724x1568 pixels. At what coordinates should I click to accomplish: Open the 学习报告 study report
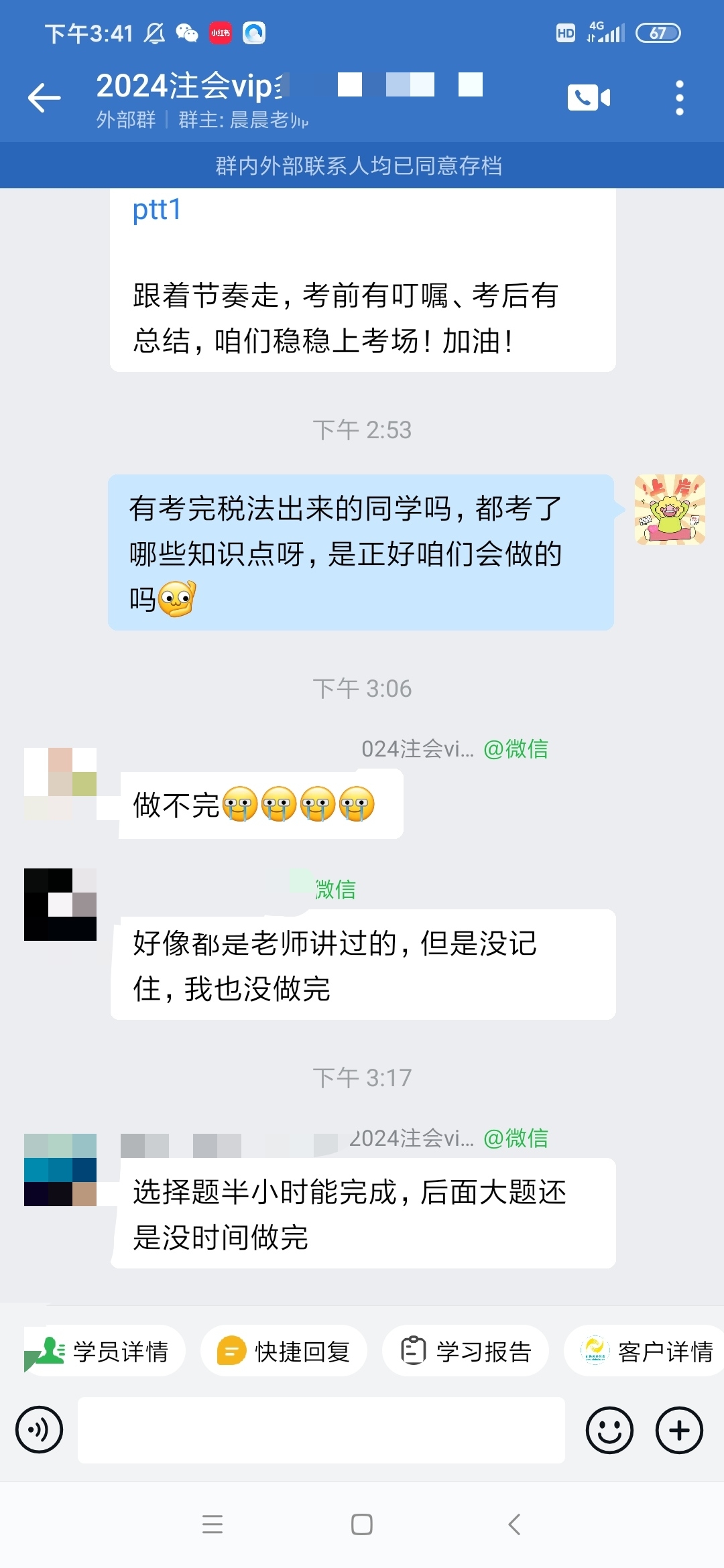[x=465, y=1351]
